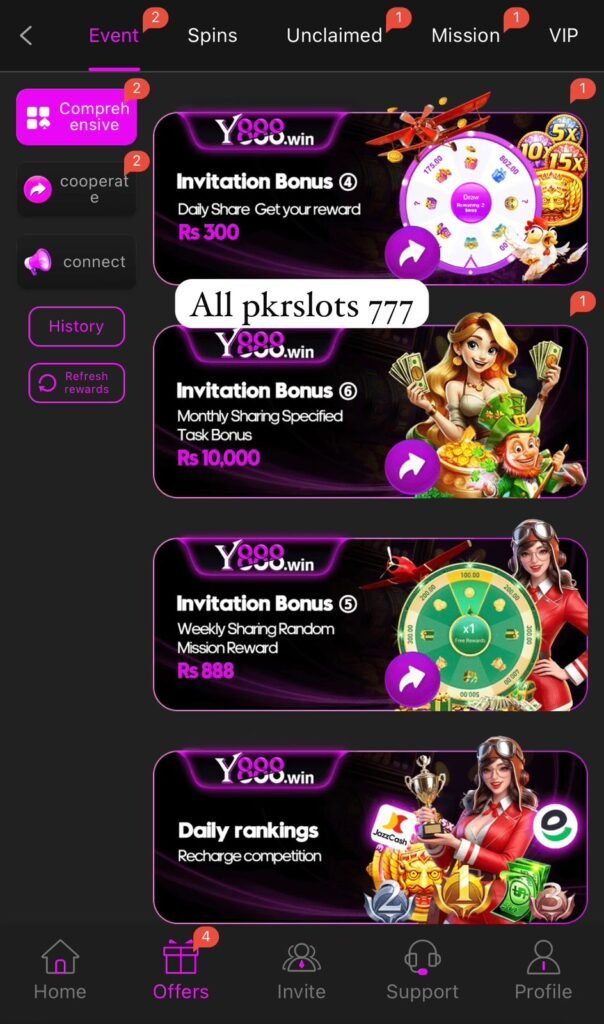The height and width of the screenshot is (1024, 604).
Task: Select the Offers bottom tab
Action: 181,970
